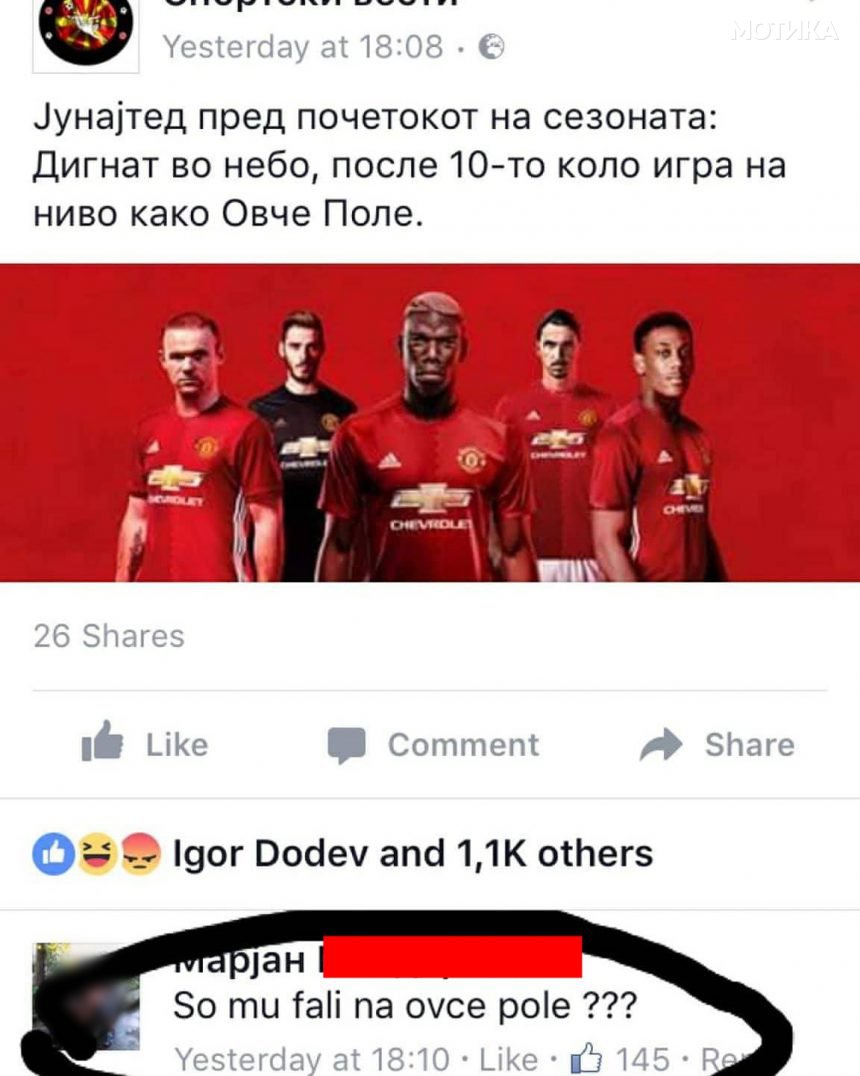
Task: Open the post's players photo
Action: coord(430,422)
